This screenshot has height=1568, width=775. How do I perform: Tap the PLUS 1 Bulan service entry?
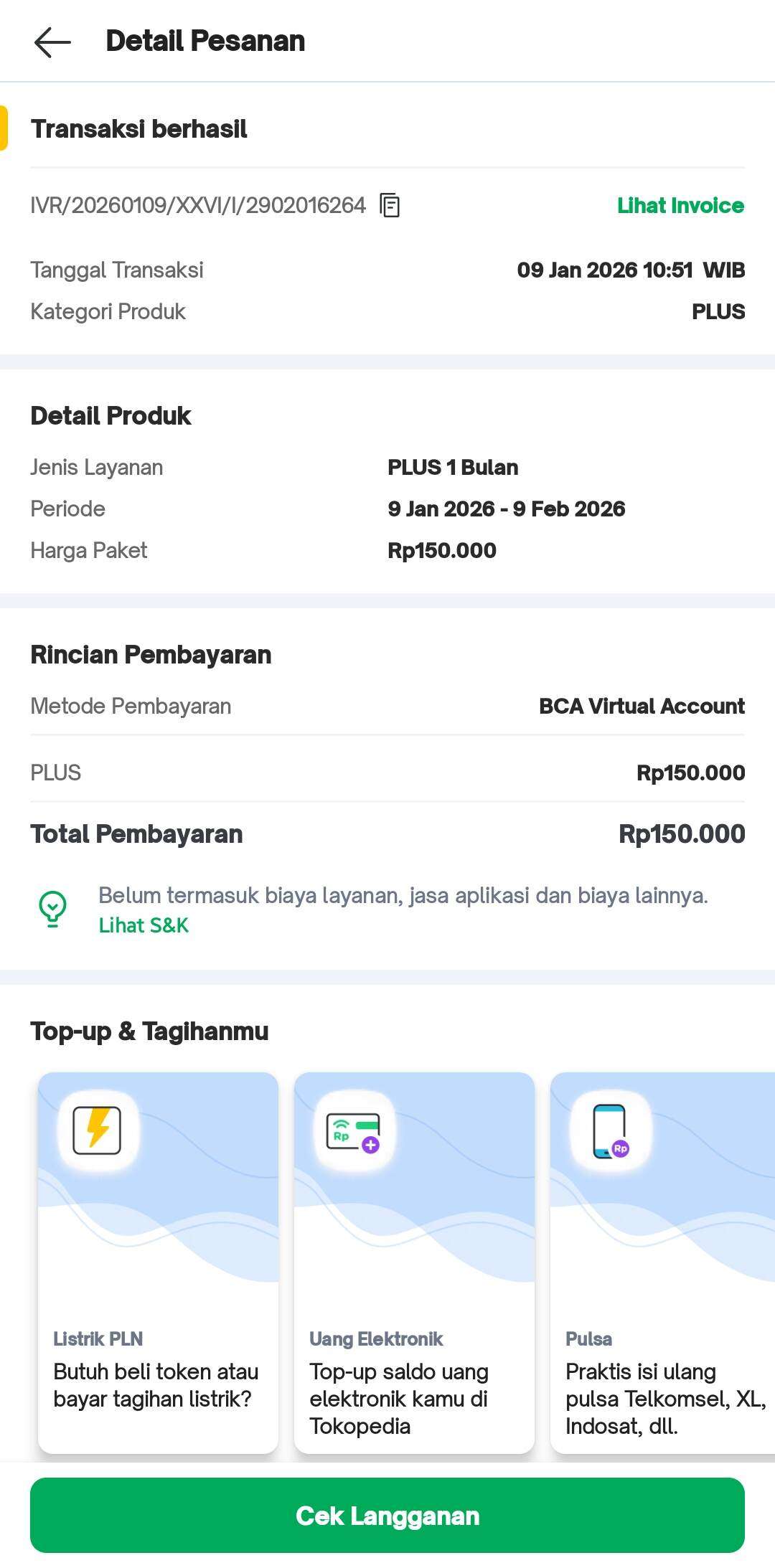click(x=452, y=467)
